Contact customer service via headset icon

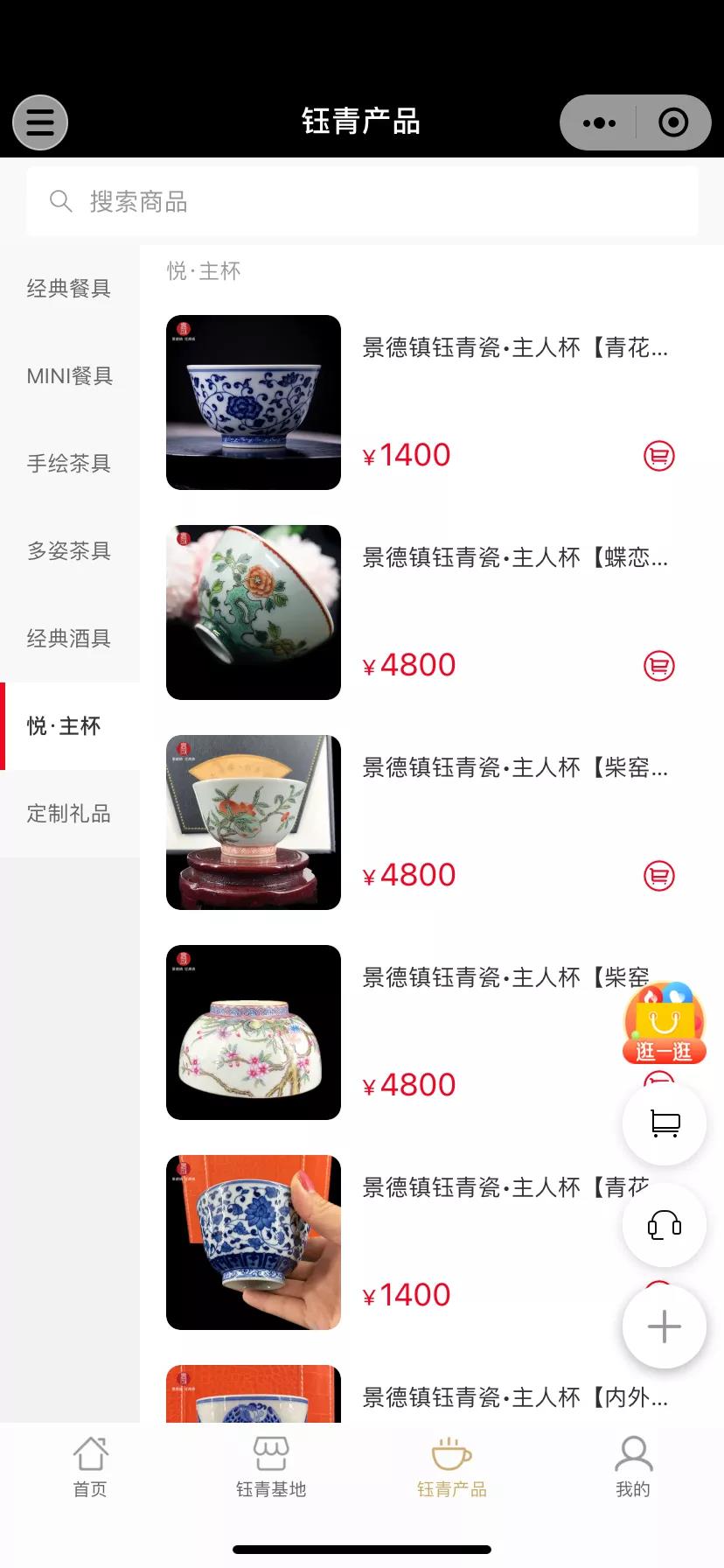pyautogui.click(x=664, y=1225)
